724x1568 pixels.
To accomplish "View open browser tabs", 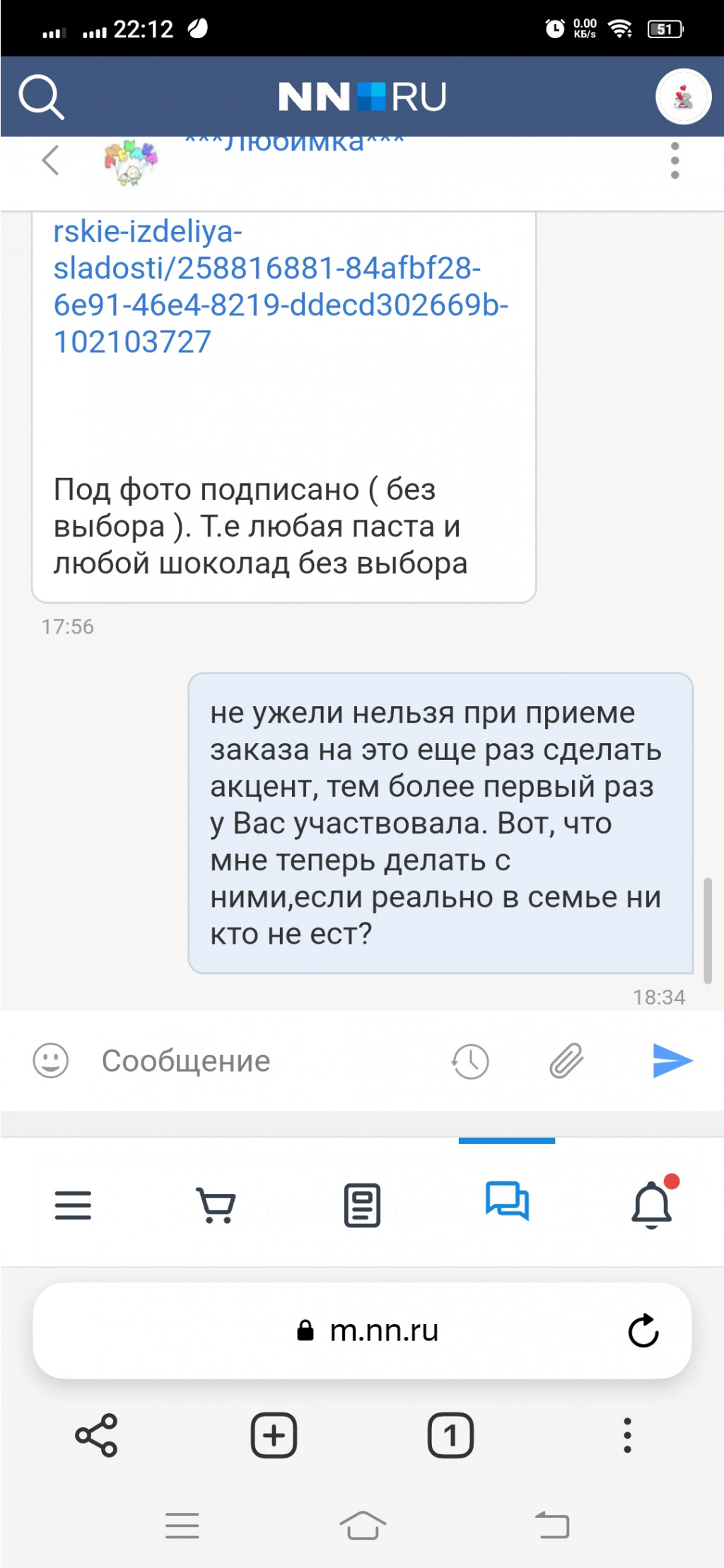I will 450,1435.
